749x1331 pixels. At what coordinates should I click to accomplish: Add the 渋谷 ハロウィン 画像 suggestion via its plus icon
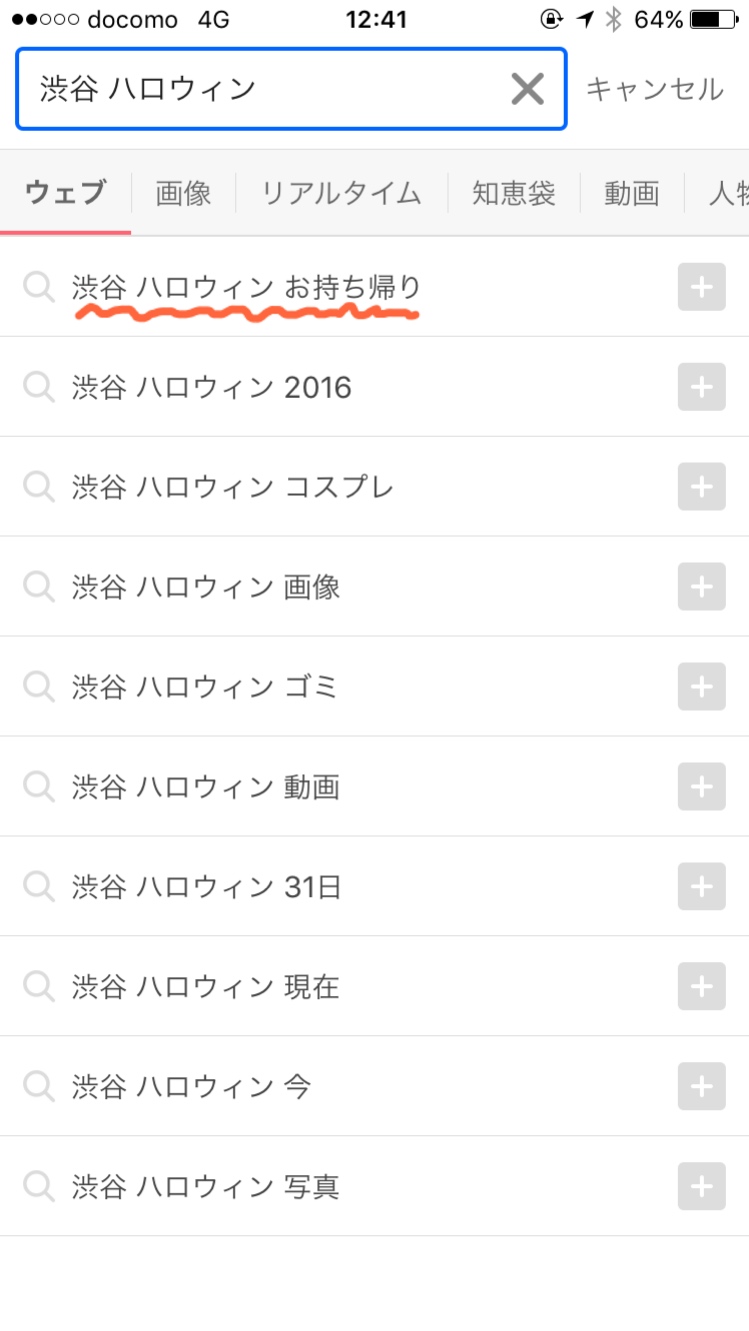pos(702,587)
